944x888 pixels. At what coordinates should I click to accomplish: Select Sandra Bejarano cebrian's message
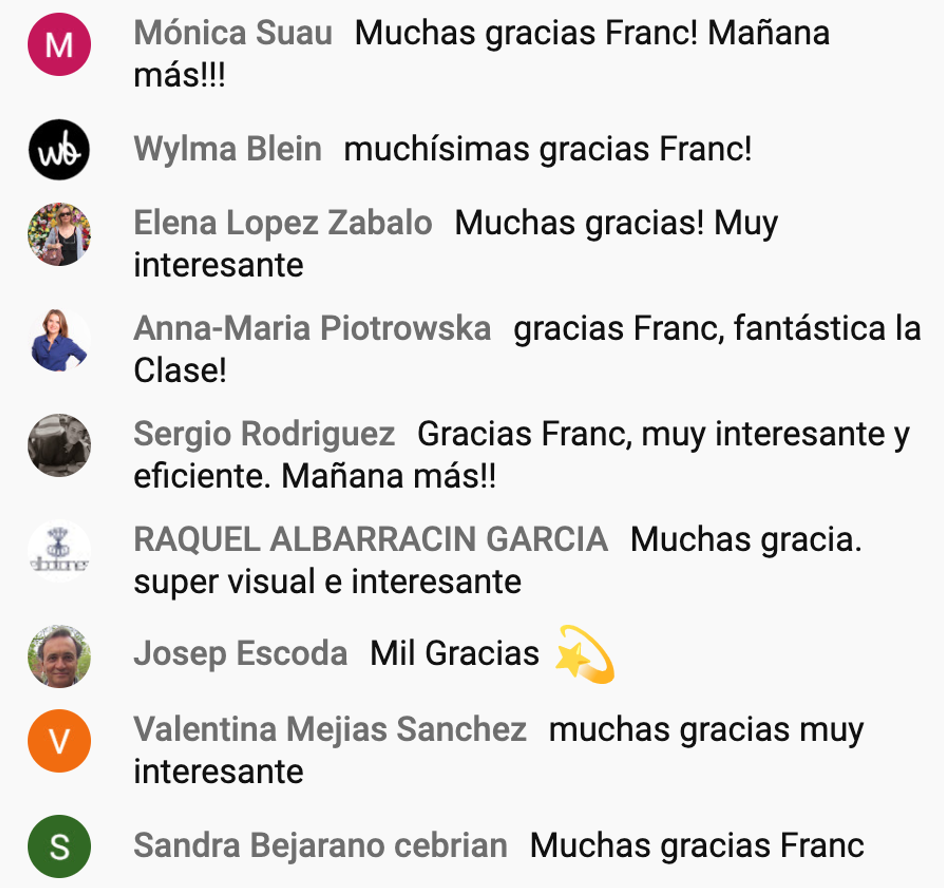coord(696,846)
